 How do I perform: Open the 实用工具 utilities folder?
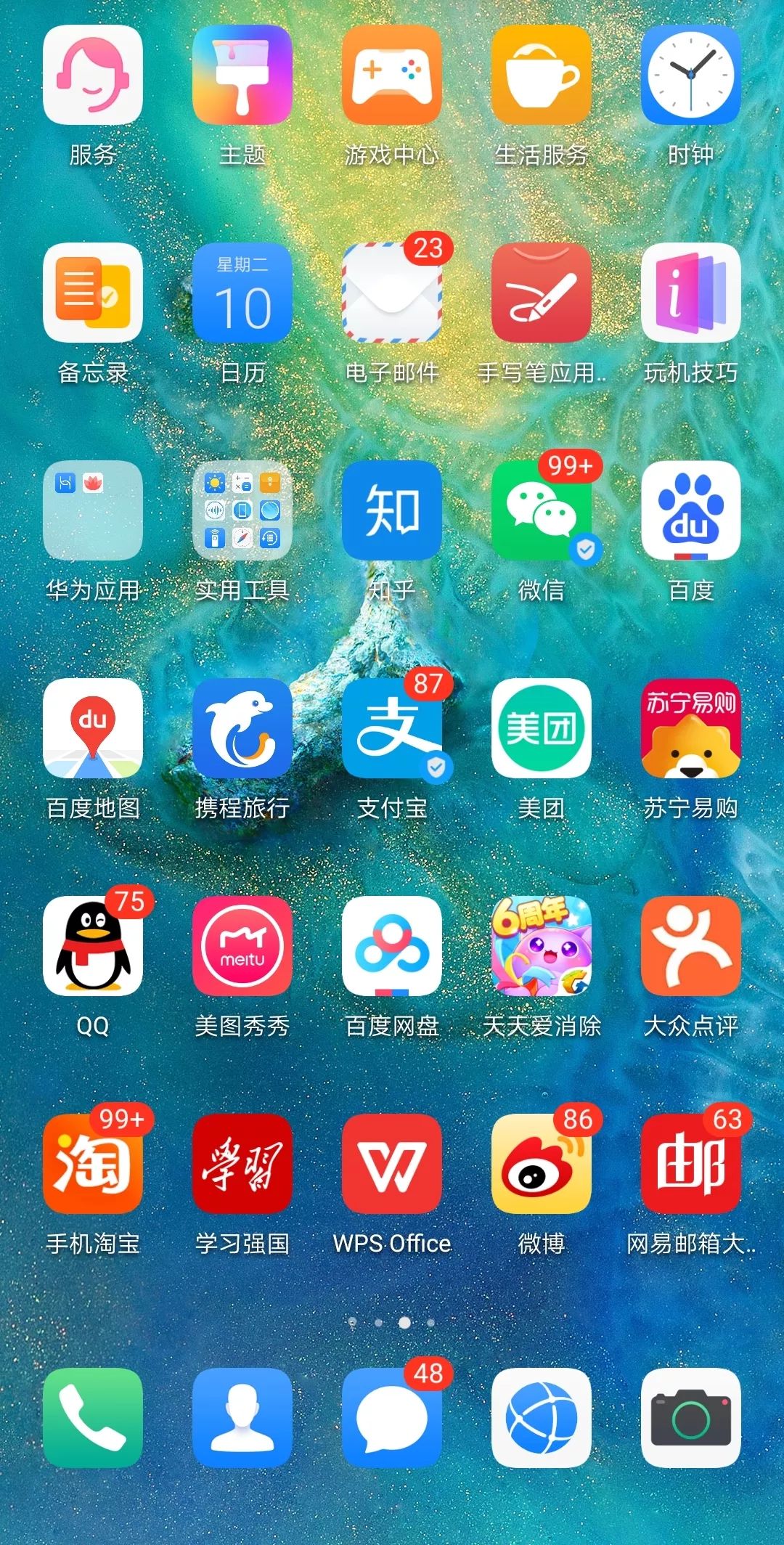click(x=242, y=512)
